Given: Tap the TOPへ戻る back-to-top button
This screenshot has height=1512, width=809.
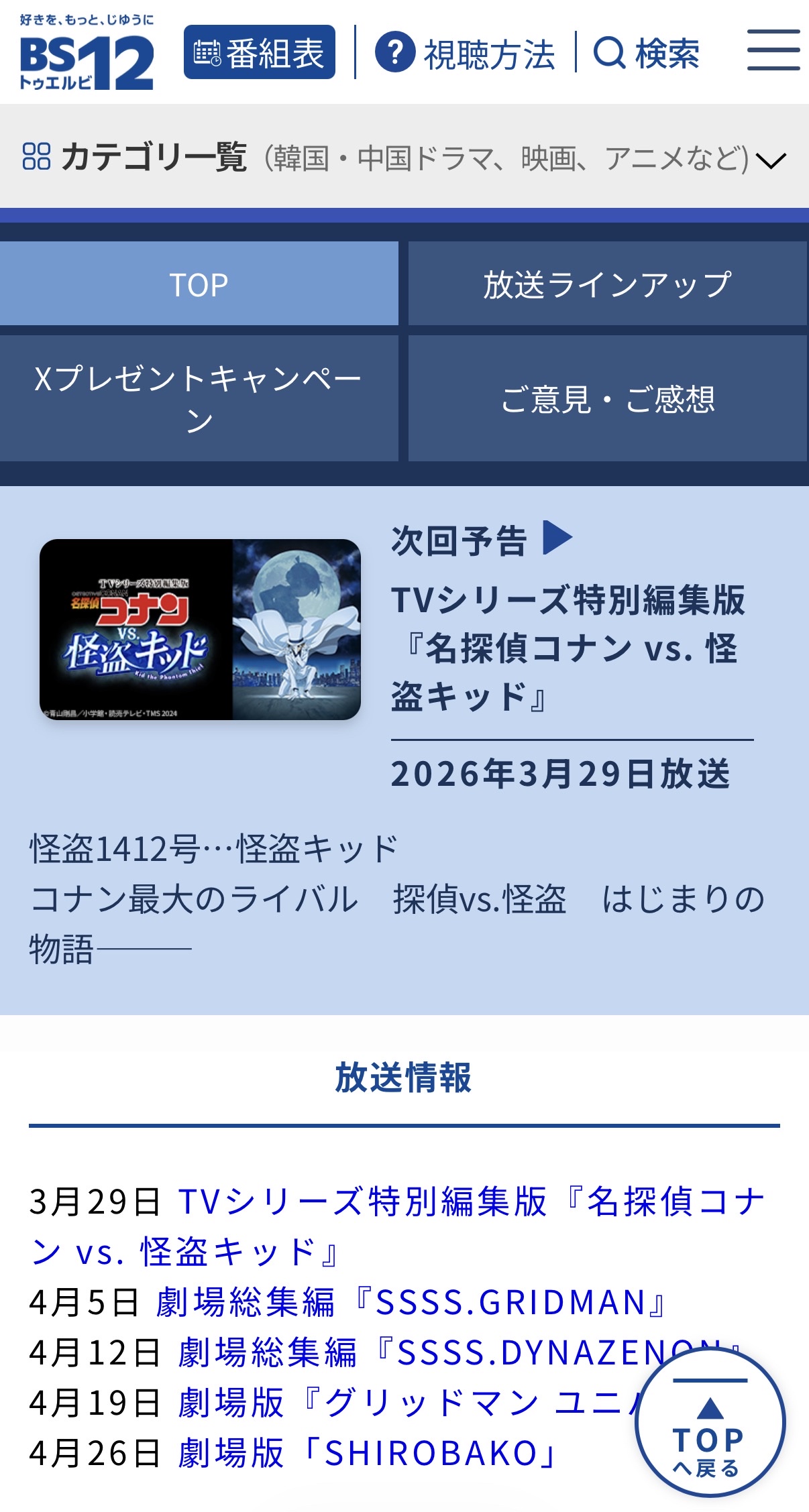Looking at the screenshot, I should click(x=709, y=1423).
